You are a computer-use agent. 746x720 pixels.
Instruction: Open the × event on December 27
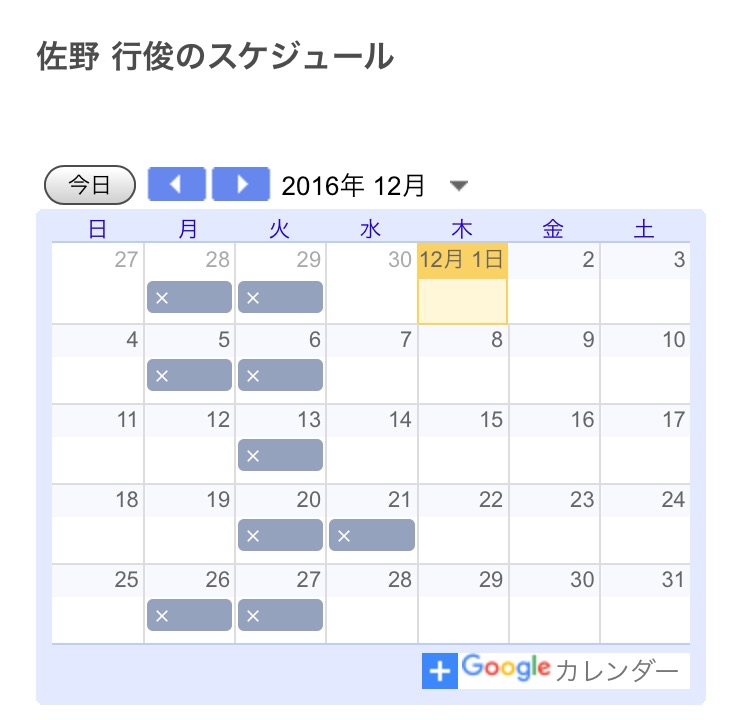click(280, 615)
